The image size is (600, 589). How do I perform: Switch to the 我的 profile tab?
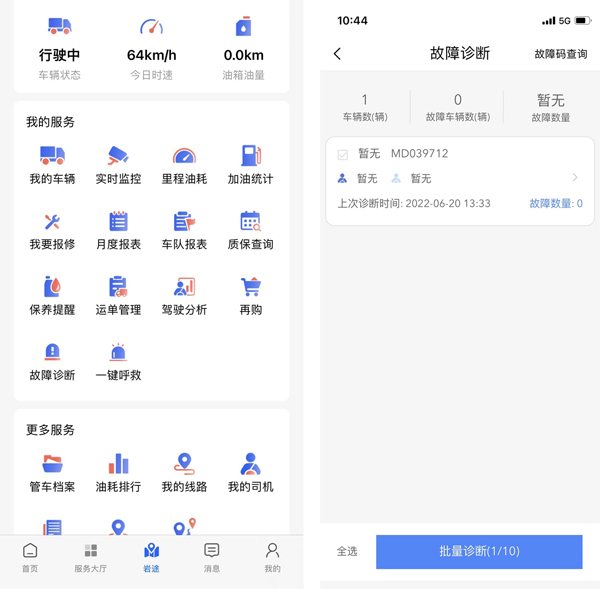point(272,558)
